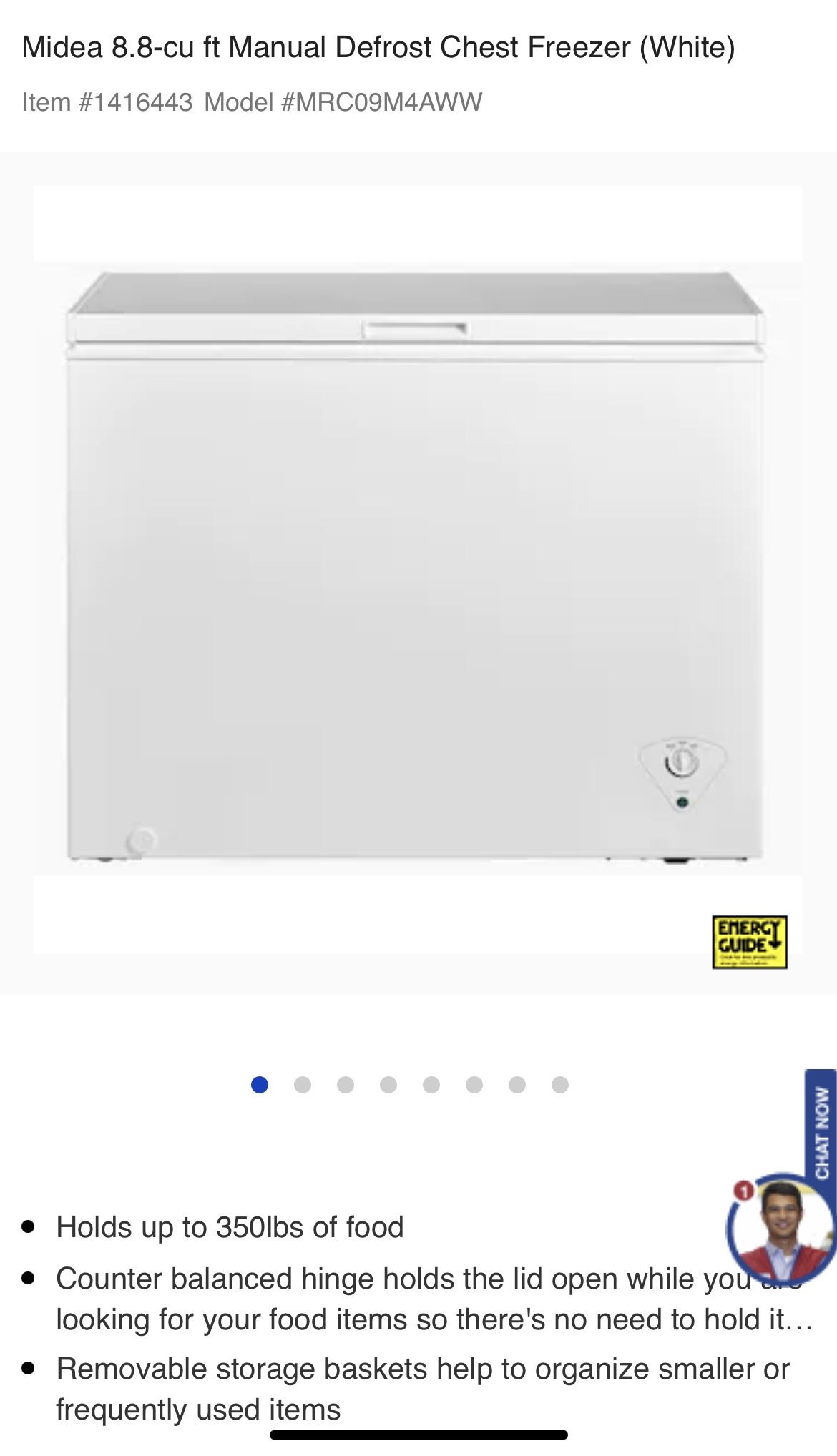Image resolution: width=837 pixels, height=1456 pixels.
Task: Select the fourth carousel page dot
Action: pos(388,1085)
